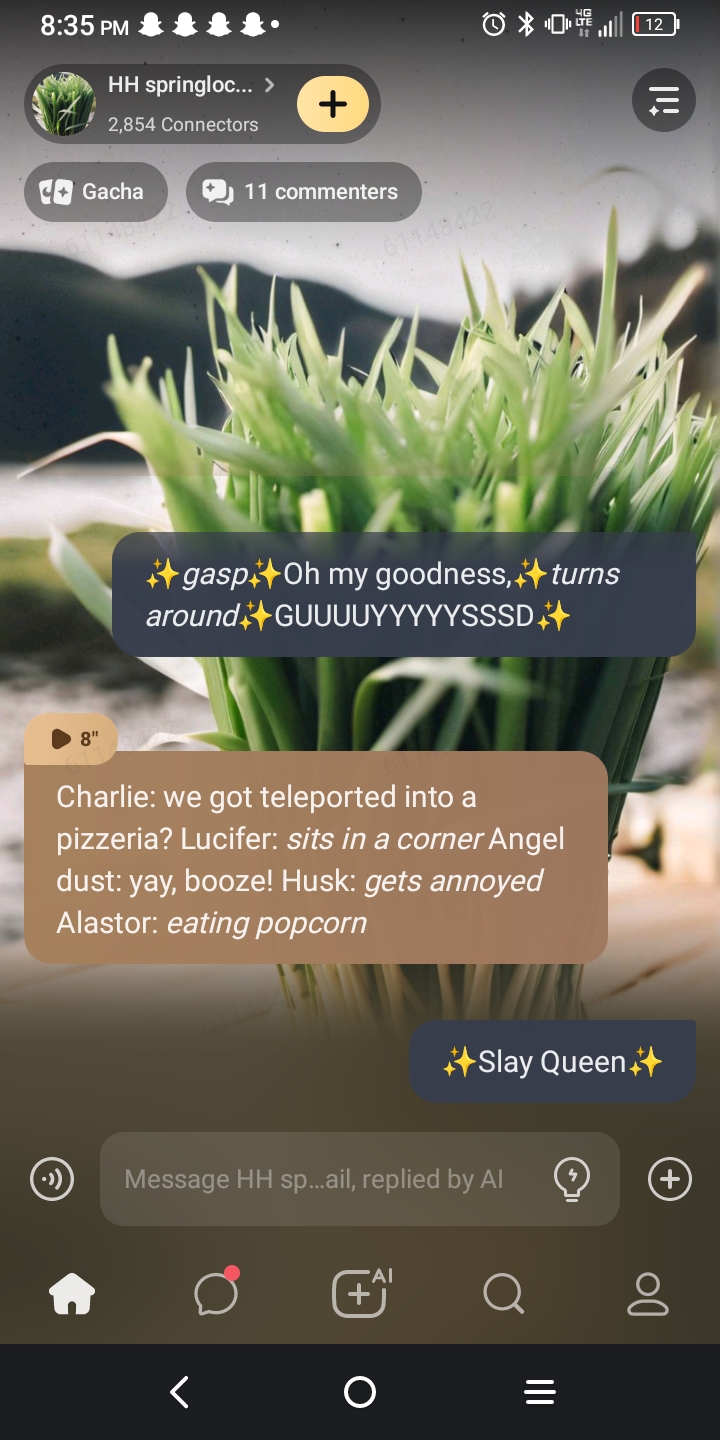Viewport: 720px width, 1440px height.
Task: Go to the system home screen
Action: click(360, 1392)
